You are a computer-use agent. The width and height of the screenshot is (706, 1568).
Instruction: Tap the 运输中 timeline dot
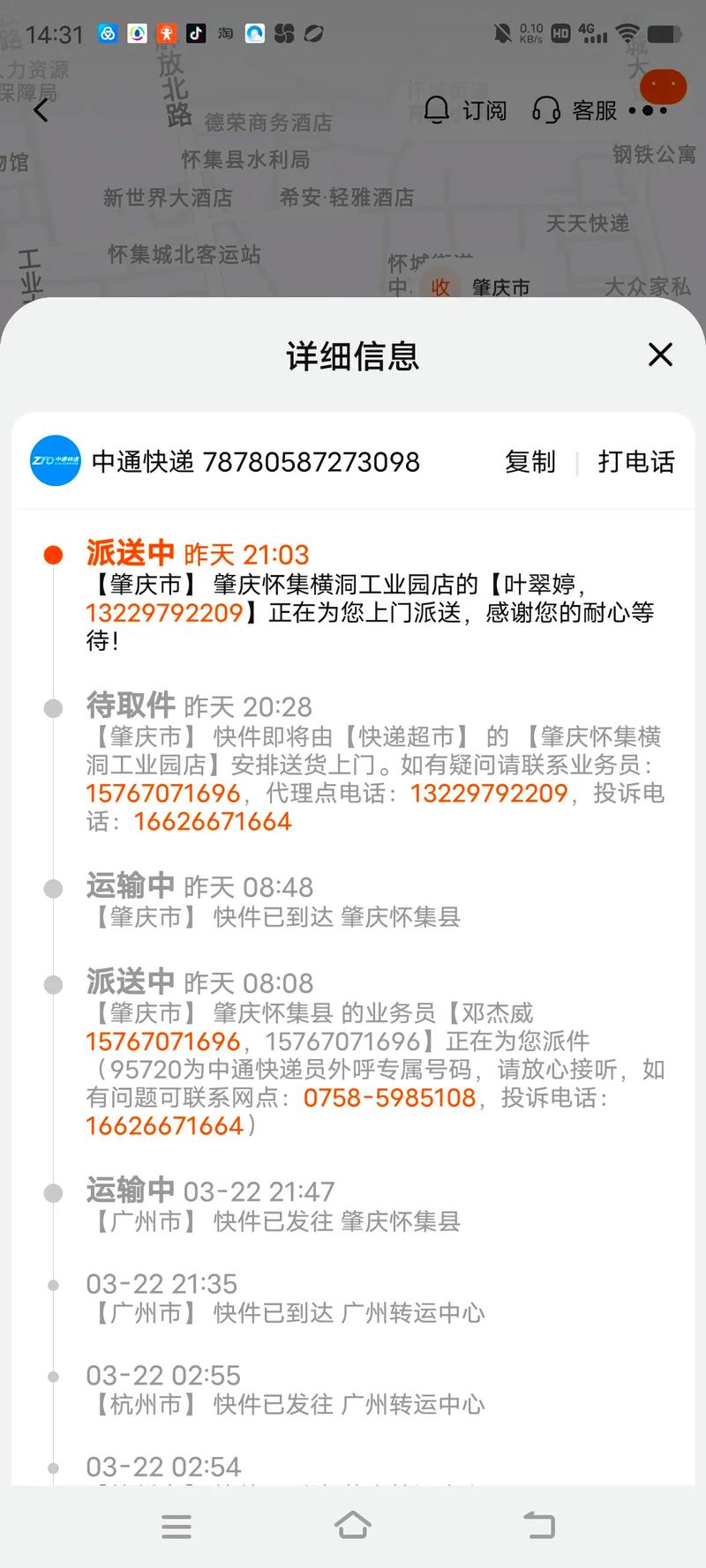55,888
